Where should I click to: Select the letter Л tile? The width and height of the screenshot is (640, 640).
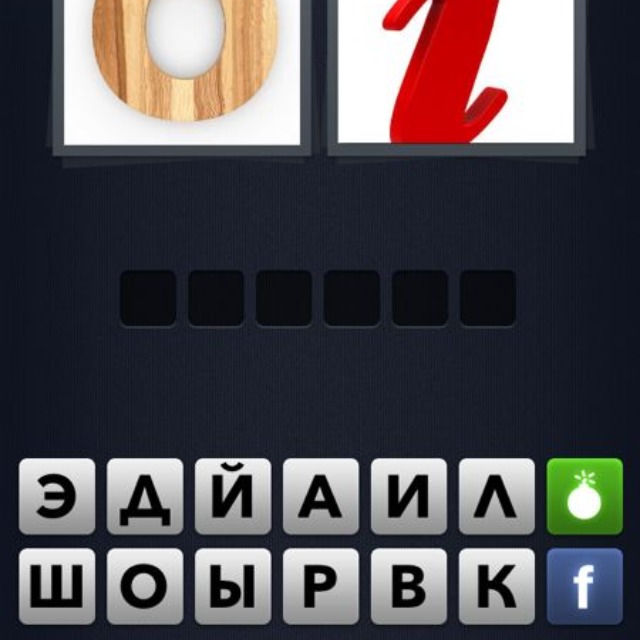point(497,496)
